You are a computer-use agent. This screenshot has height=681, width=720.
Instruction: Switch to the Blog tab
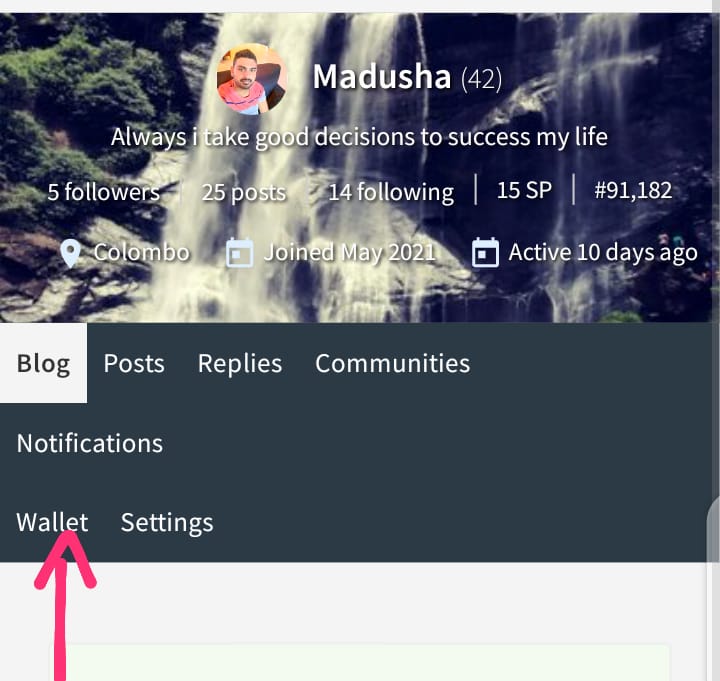pyautogui.click(x=44, y=363)
